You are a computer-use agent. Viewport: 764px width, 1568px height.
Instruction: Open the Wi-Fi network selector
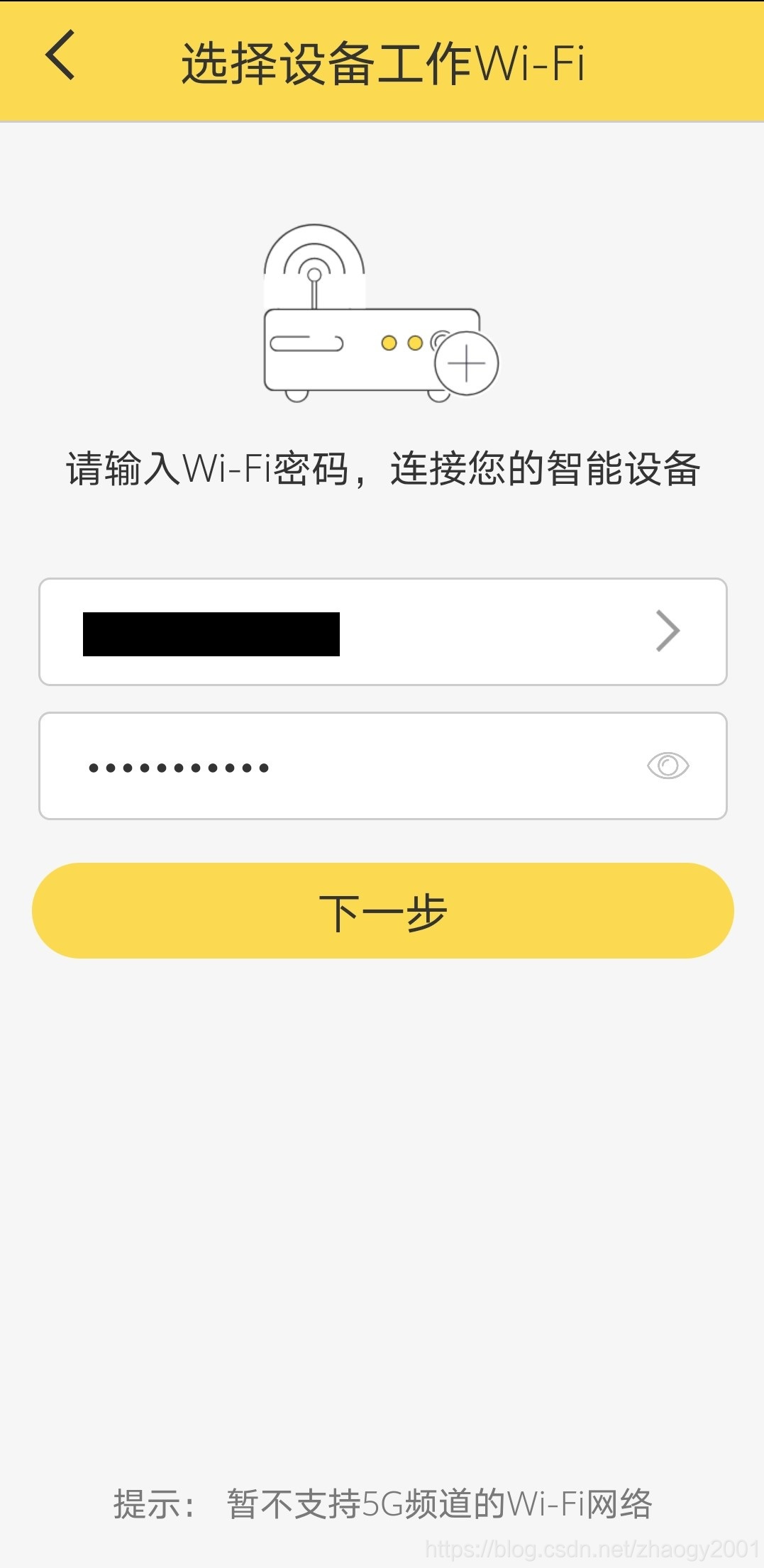tap(383, 631)
